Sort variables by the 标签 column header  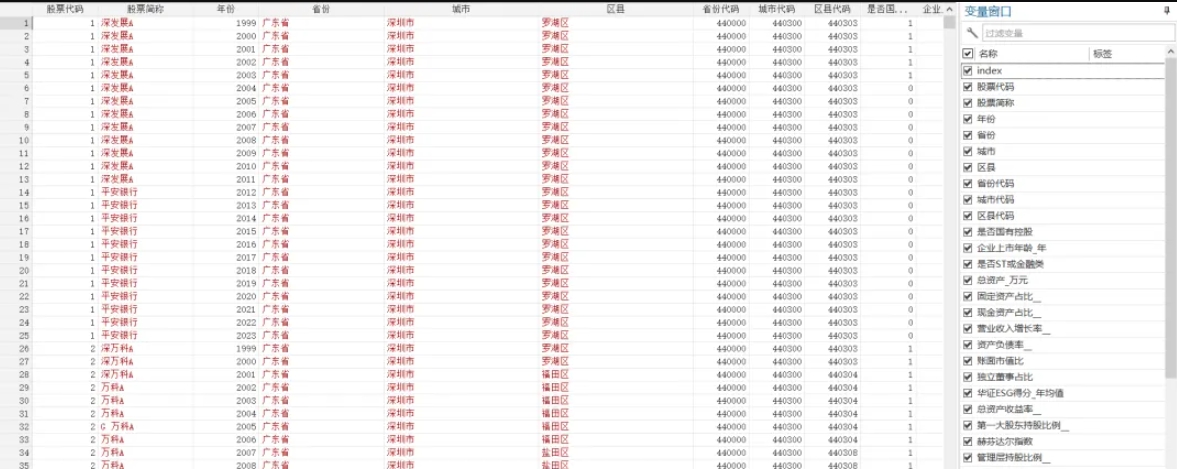pyautogui.click(x=1102, y=54)
